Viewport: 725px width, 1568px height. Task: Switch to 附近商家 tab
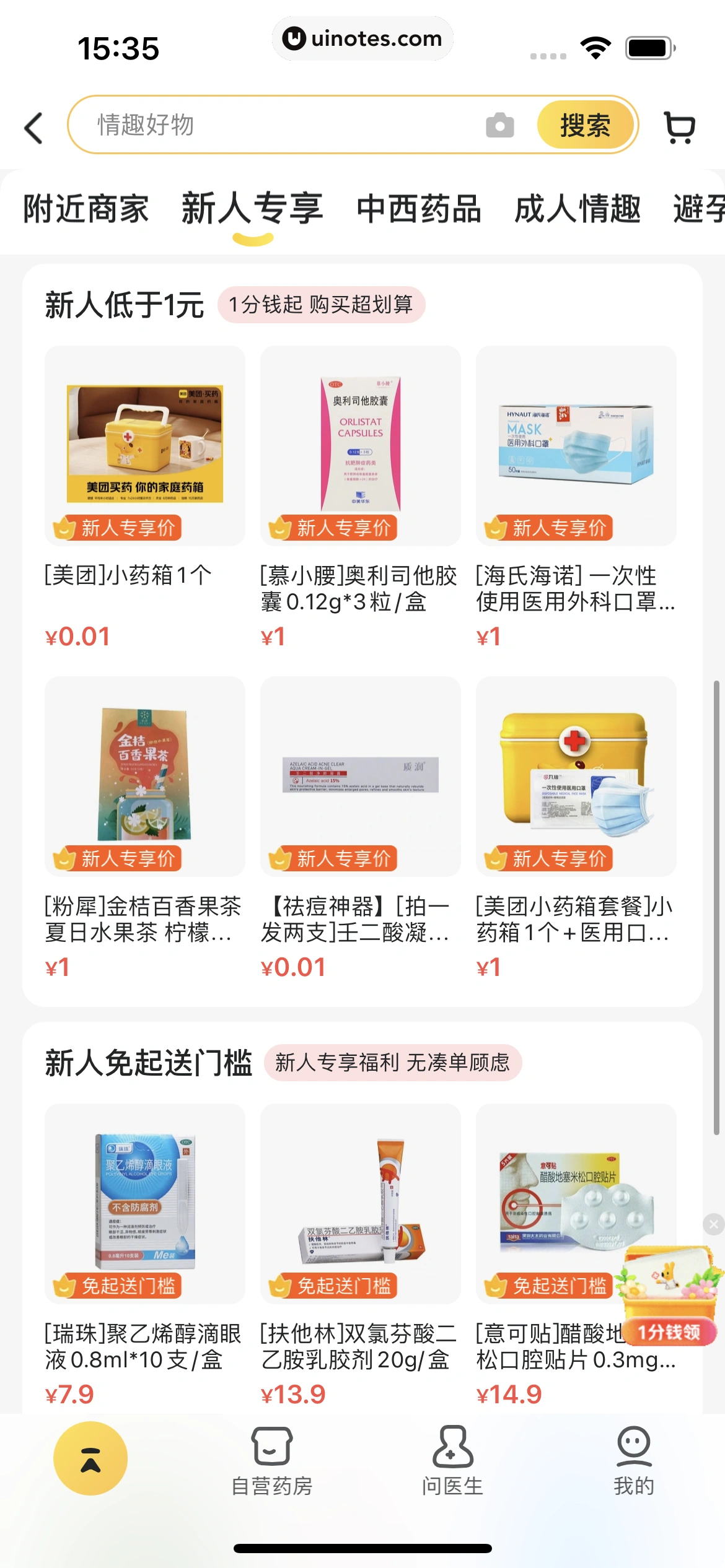[86, 209]
